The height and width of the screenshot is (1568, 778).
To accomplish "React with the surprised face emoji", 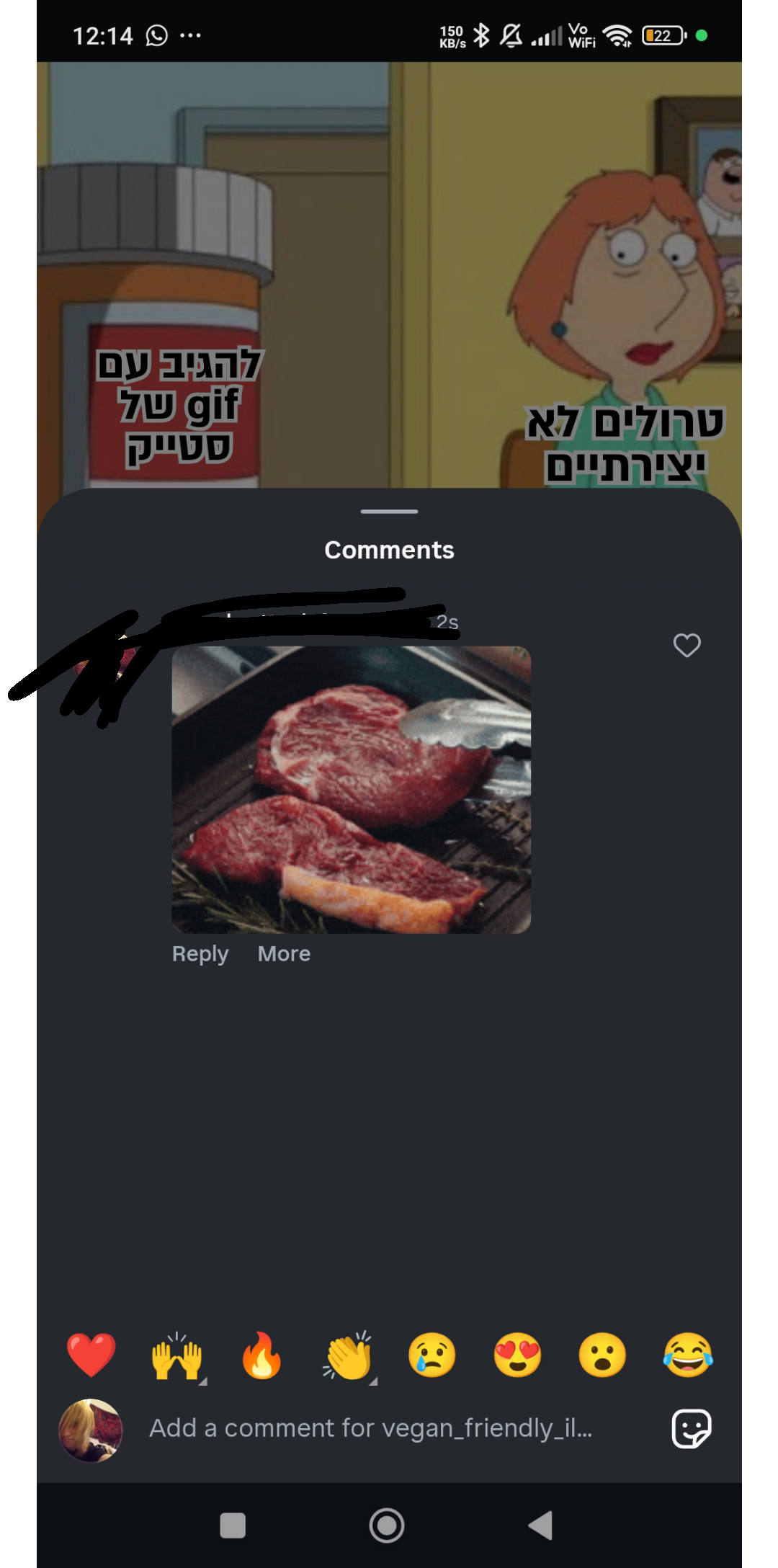I will [602, 1355].
